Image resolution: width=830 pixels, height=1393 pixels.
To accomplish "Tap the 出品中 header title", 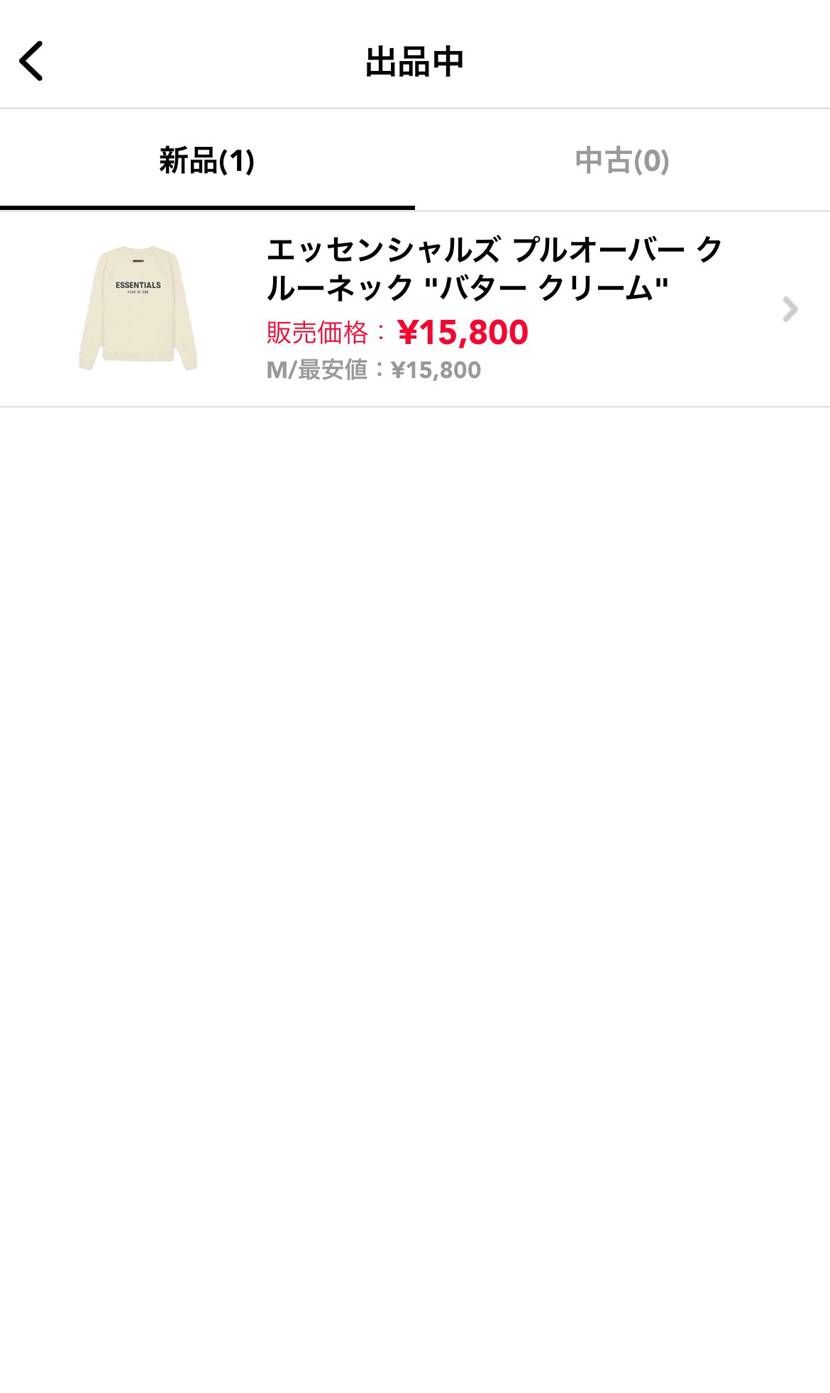I will (x=415, y=60).
